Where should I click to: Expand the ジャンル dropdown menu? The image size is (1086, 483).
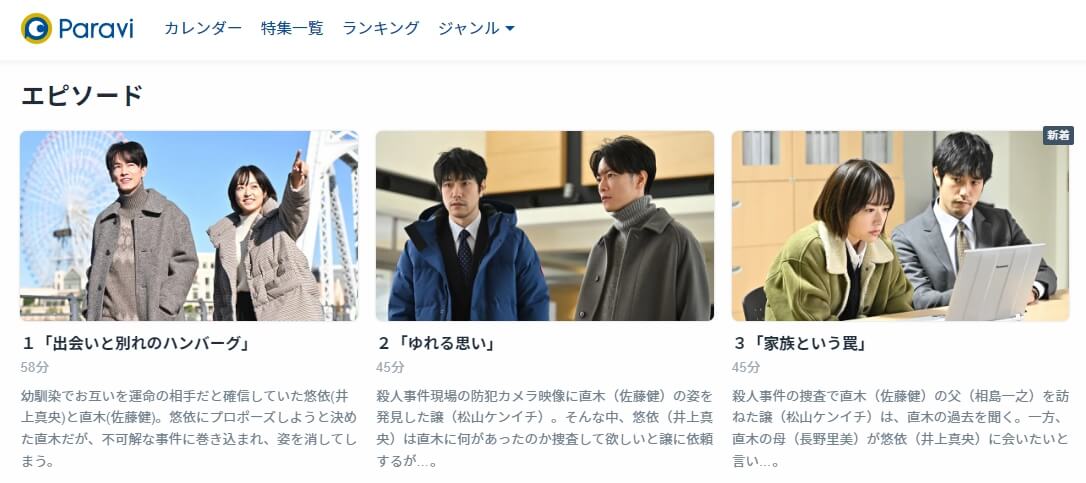476,28
